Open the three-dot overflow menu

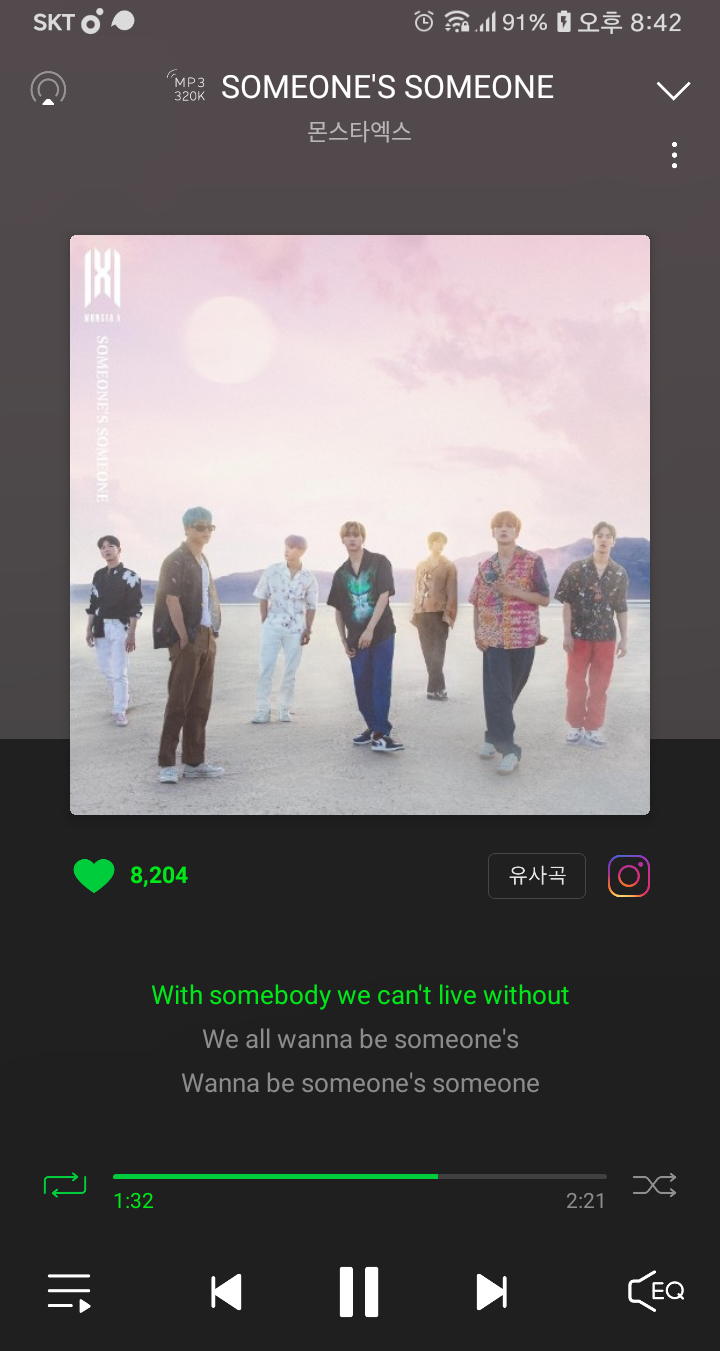coord(675,155)
